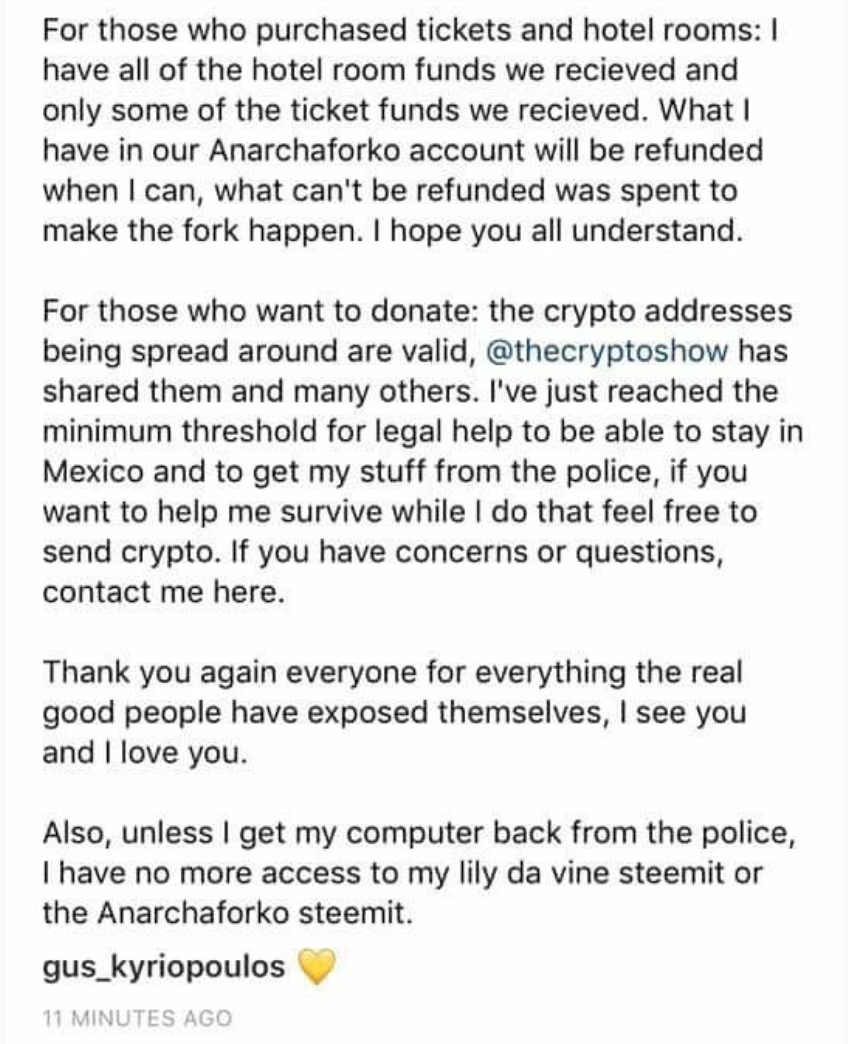Open gus_kyriopoulos profile
848x1044 pixels.
point(165,966)
